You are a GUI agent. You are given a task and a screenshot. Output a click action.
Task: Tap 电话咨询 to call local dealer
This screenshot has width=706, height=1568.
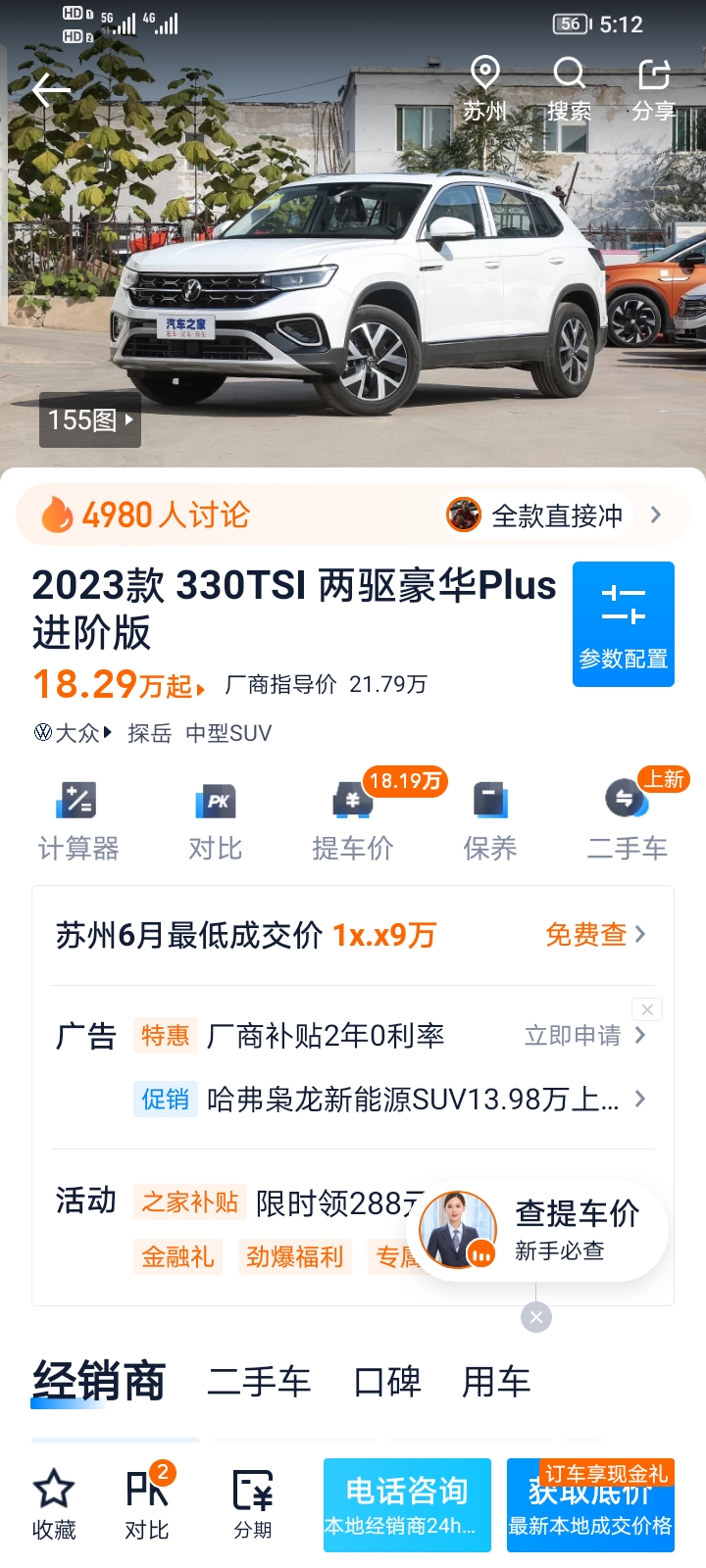tap(407, 1505)
